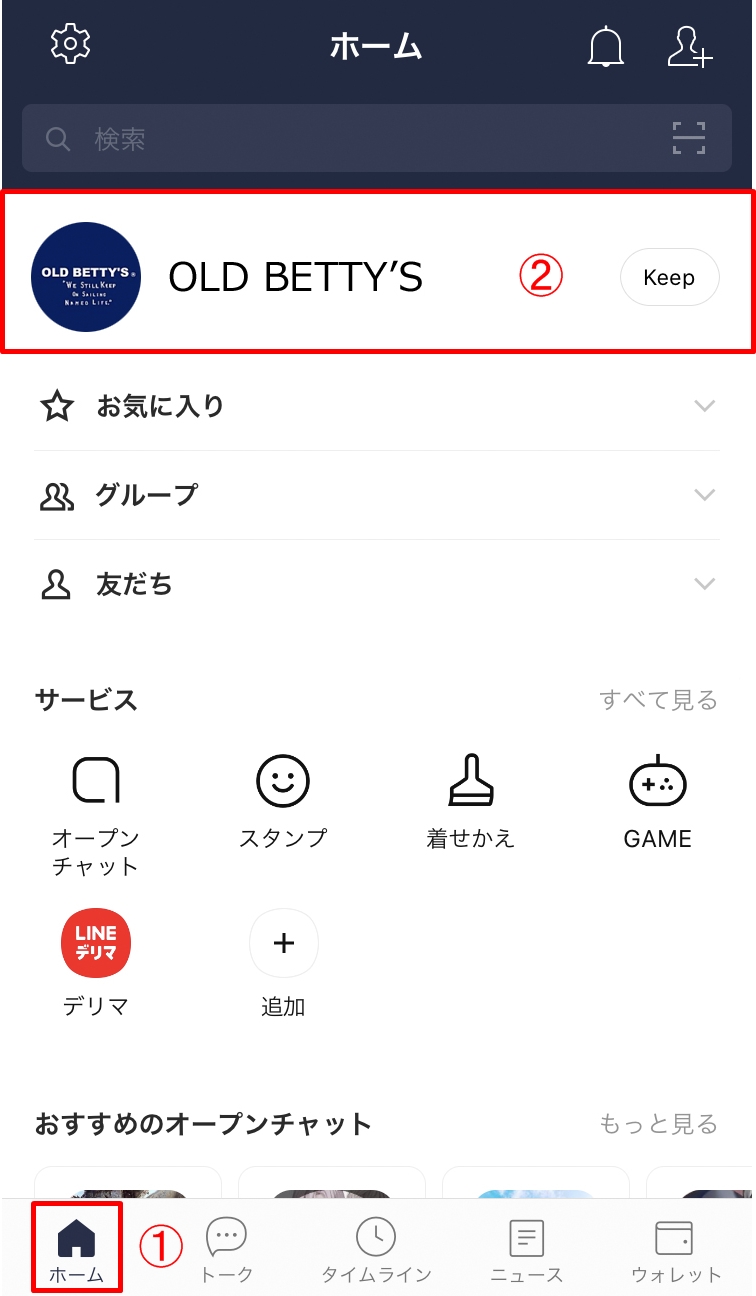Open the QR code scanner icon
Image resolution: width=756 pixels, height=1296 pixels.
[689, 138]
